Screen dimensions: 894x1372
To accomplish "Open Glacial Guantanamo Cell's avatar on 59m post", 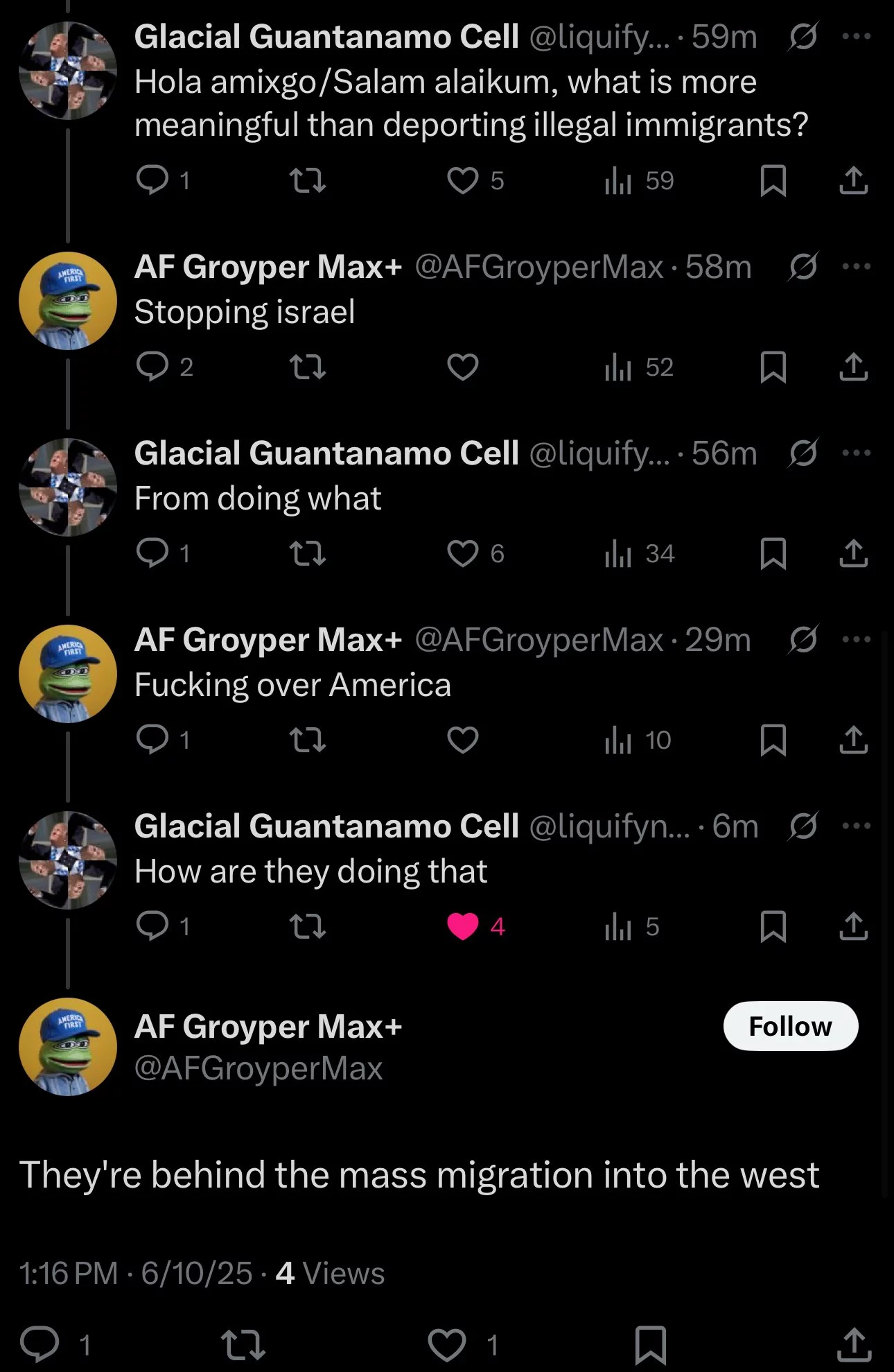I will (68, 71).
